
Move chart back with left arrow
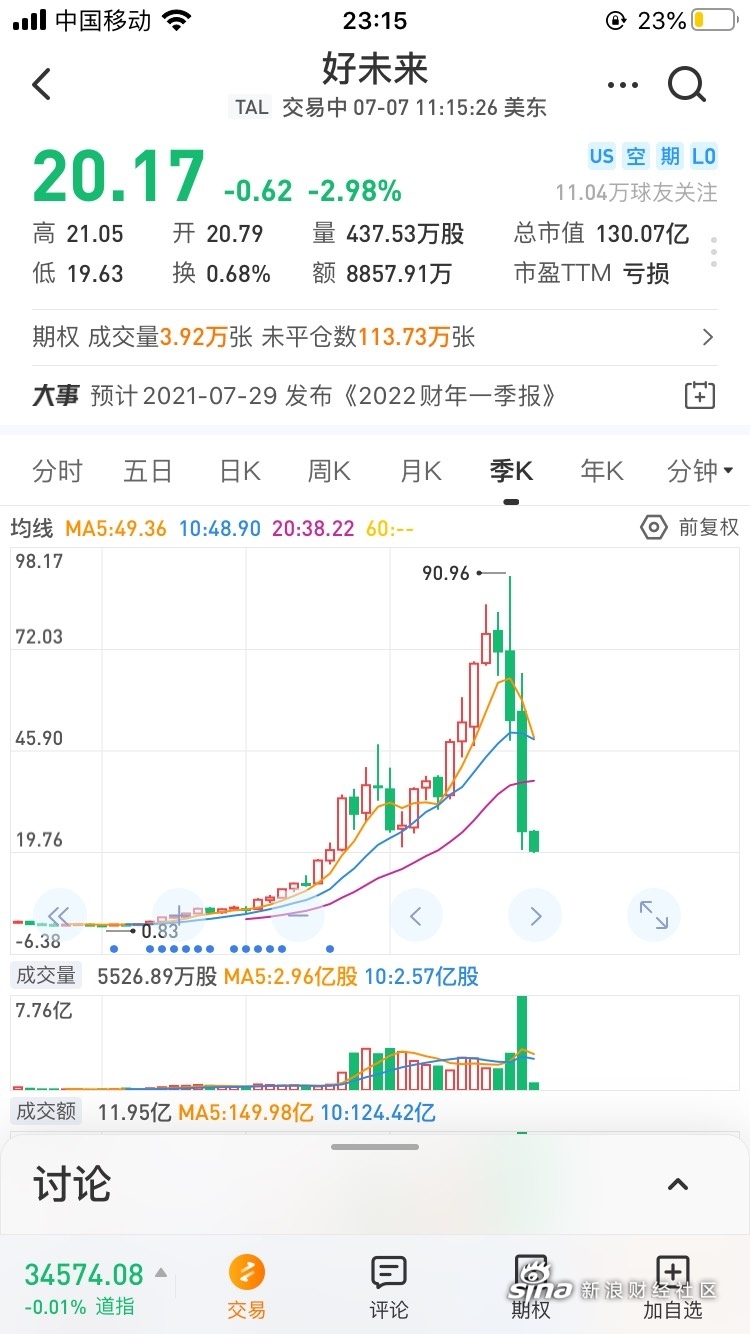pos(416,914)
